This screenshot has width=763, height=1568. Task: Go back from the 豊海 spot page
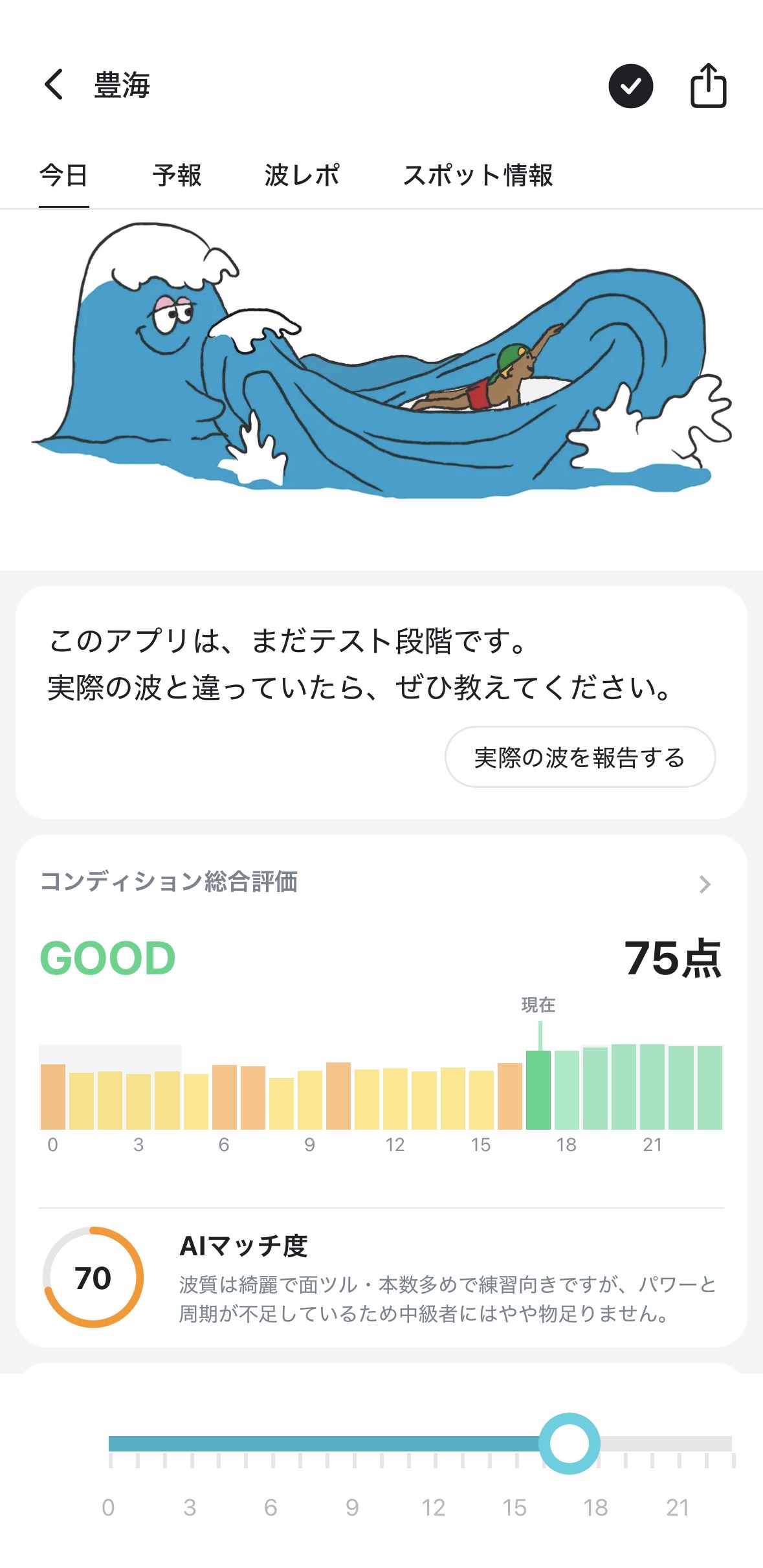[x=54, y=85]
